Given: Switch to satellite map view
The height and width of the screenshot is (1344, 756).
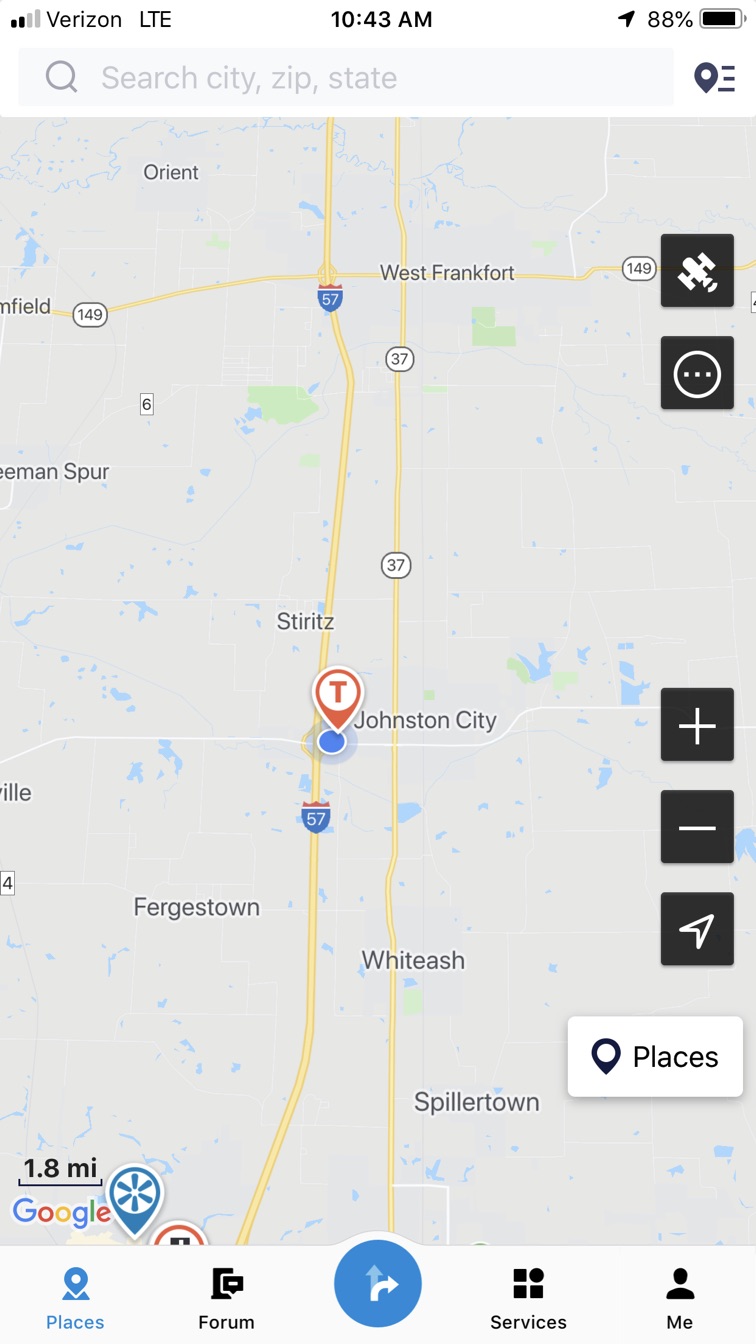Looking at the screenshot, I should [x=697, y=271].
